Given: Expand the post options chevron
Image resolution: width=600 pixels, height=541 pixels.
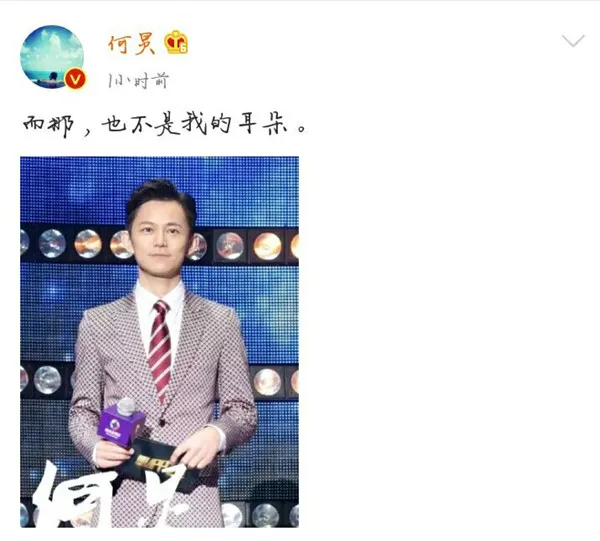Looking at the screenshot, I should pos(572,41).
